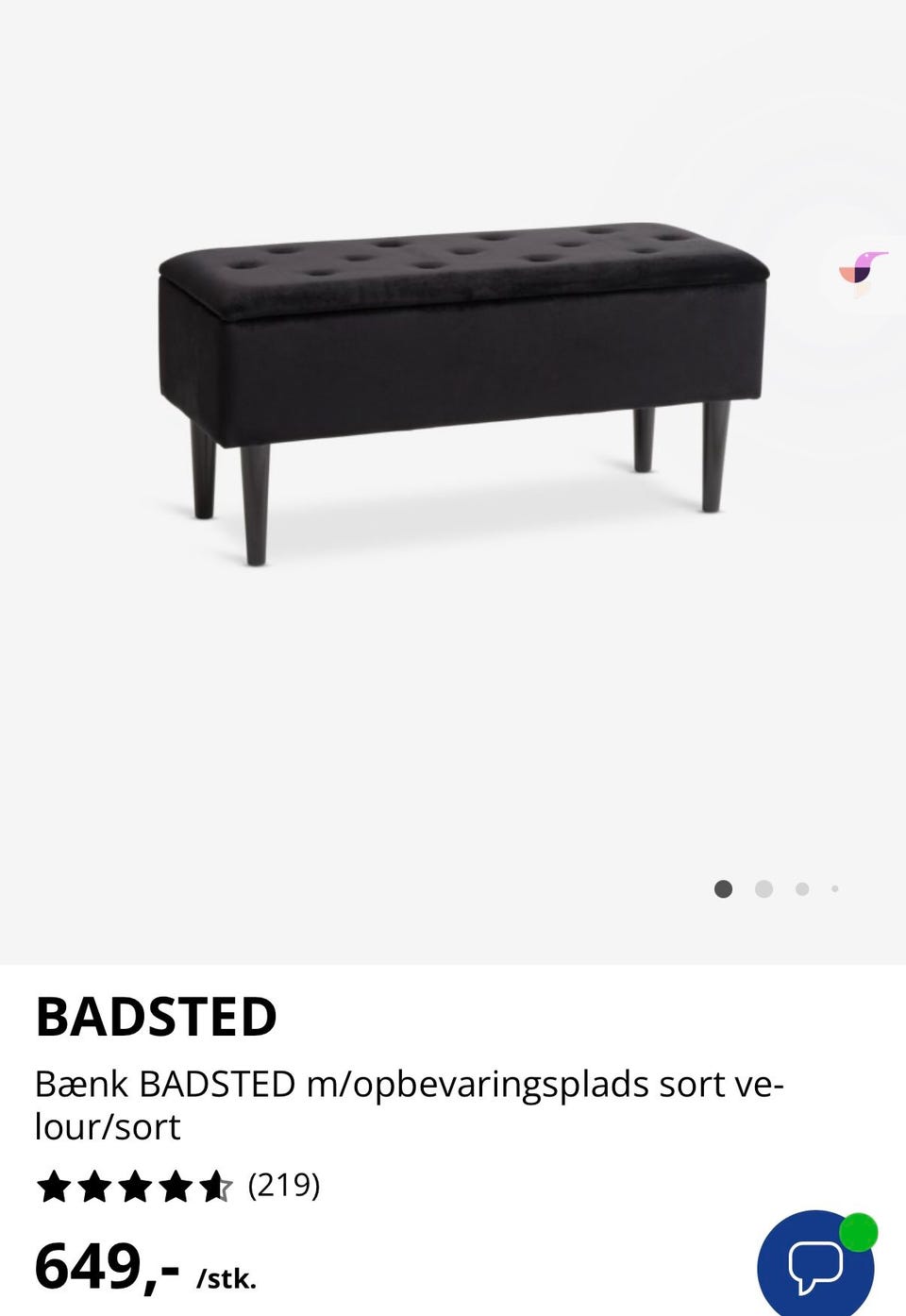
Task: Click the third star of the product rating
Action: pyautogui.click(x=135, y=1188)
